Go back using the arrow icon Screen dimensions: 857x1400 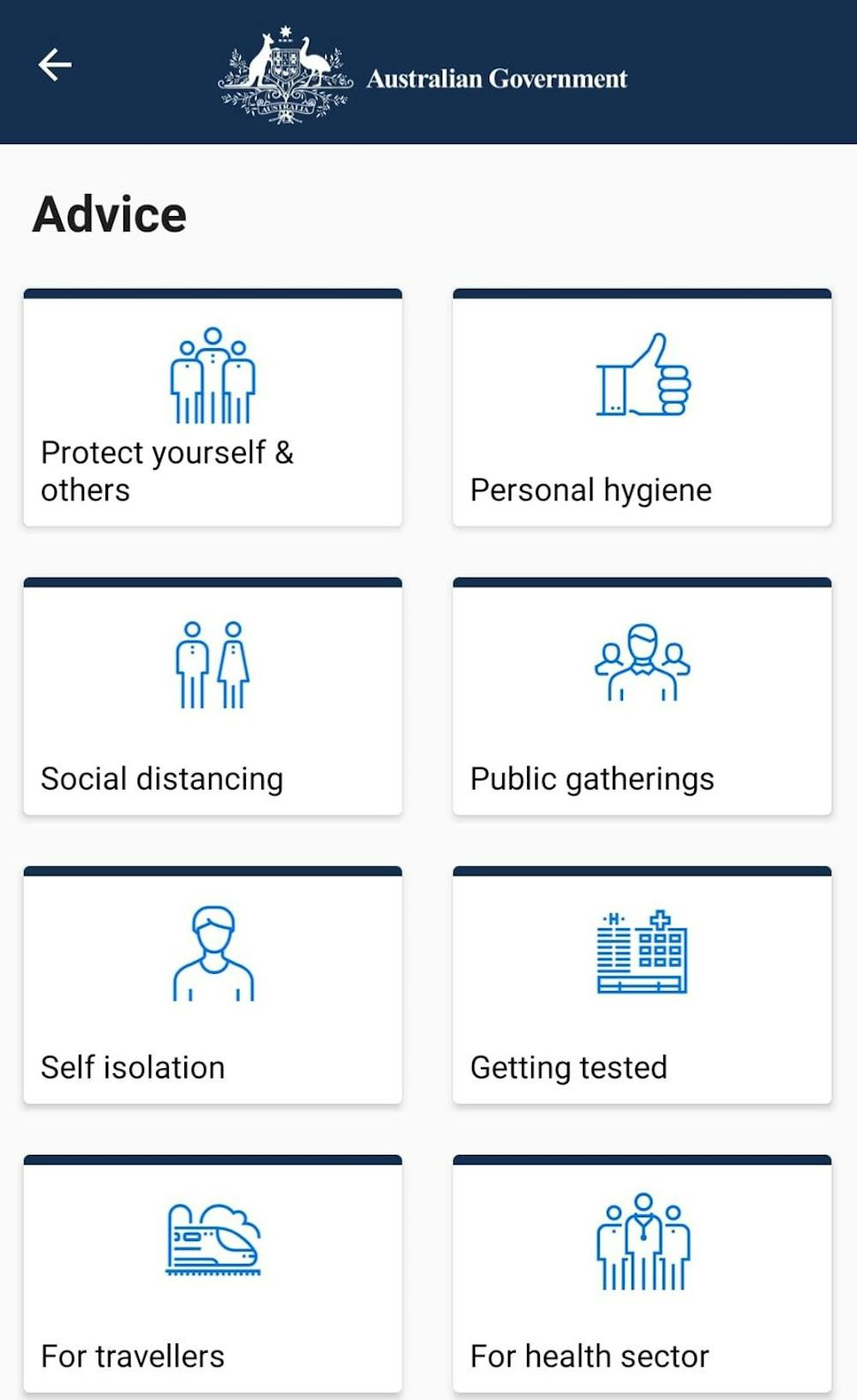point(55,64)
